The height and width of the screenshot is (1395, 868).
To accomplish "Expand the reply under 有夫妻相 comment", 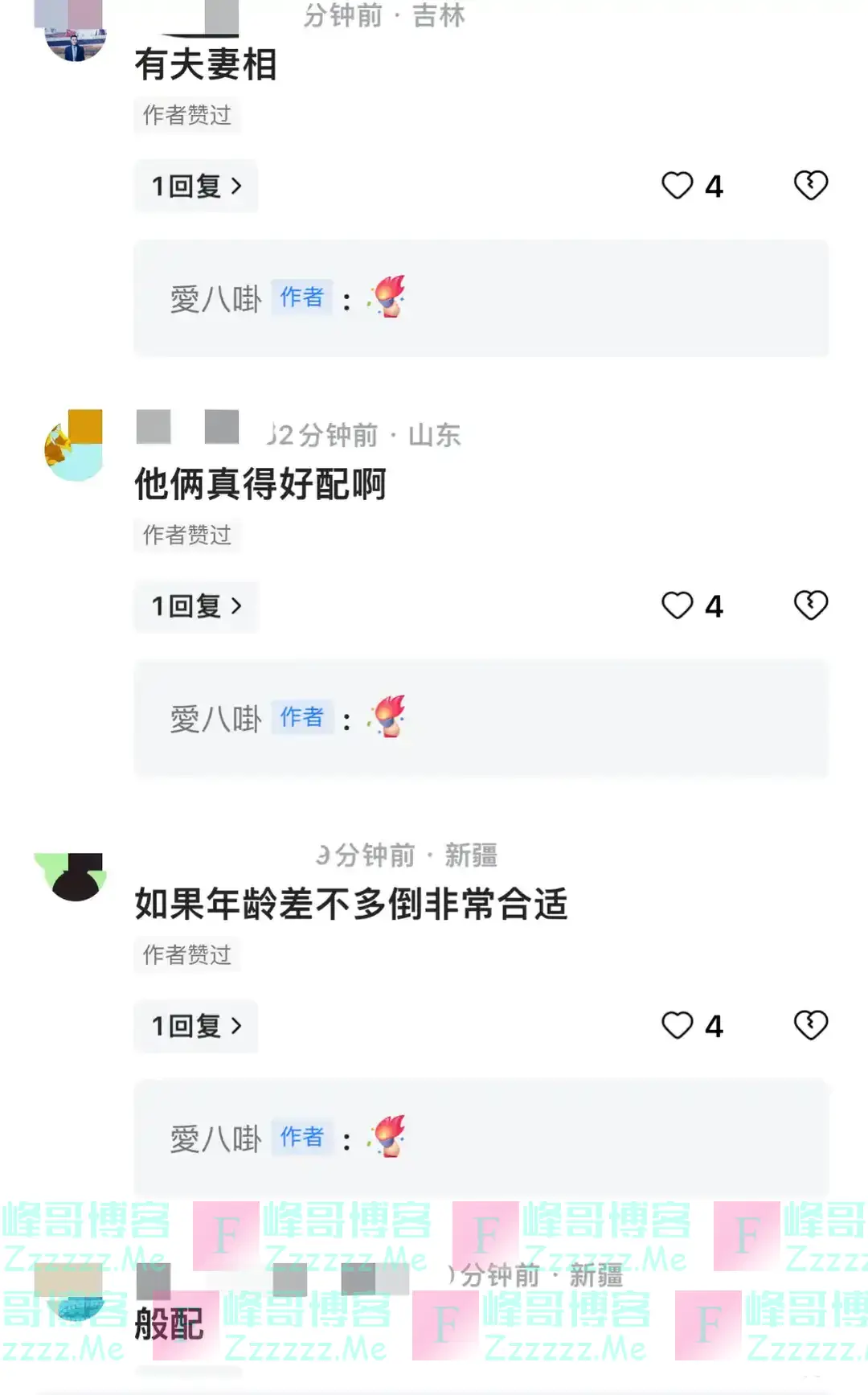I will (x=196, y=187).
